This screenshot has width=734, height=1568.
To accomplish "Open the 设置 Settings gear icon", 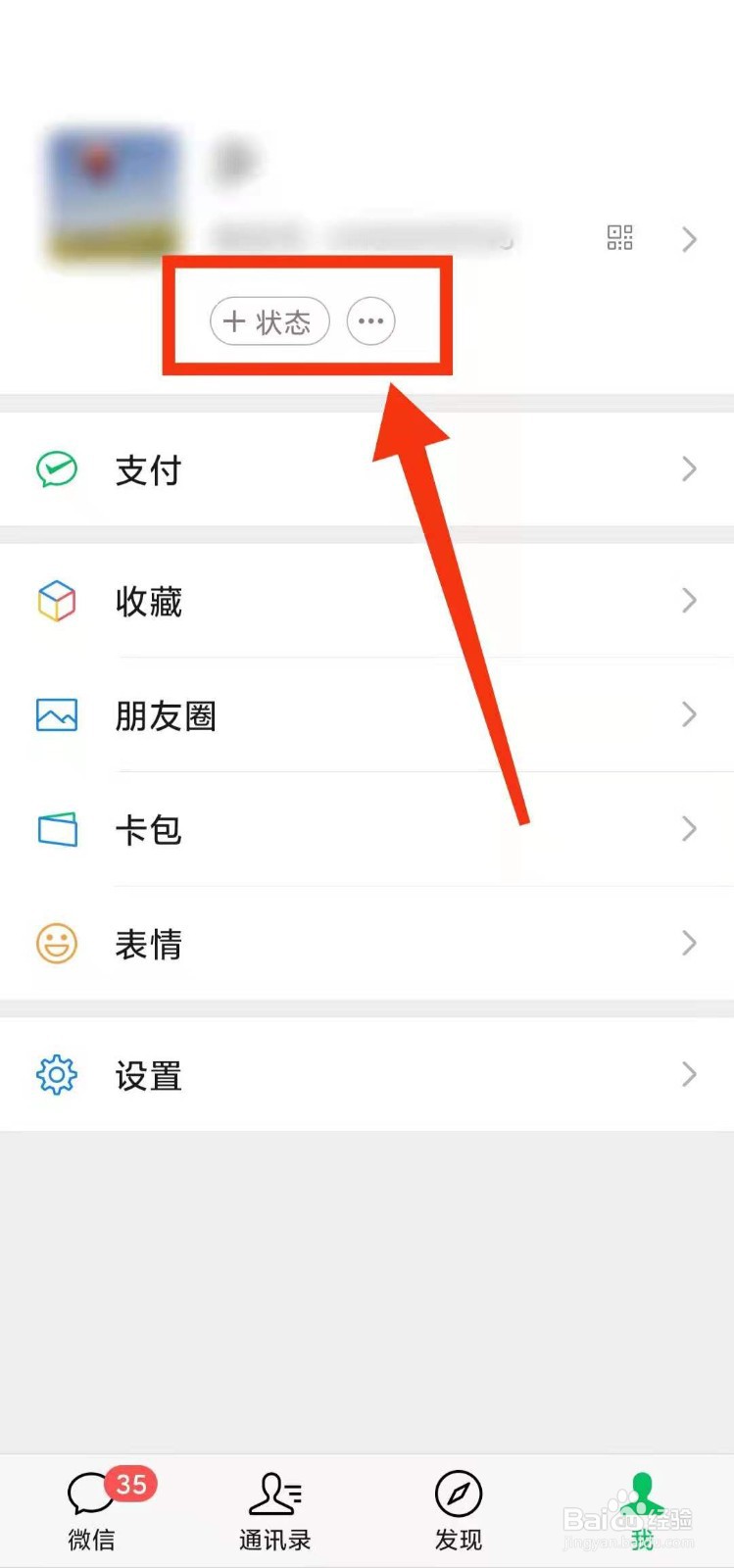I will [56, 1075].
